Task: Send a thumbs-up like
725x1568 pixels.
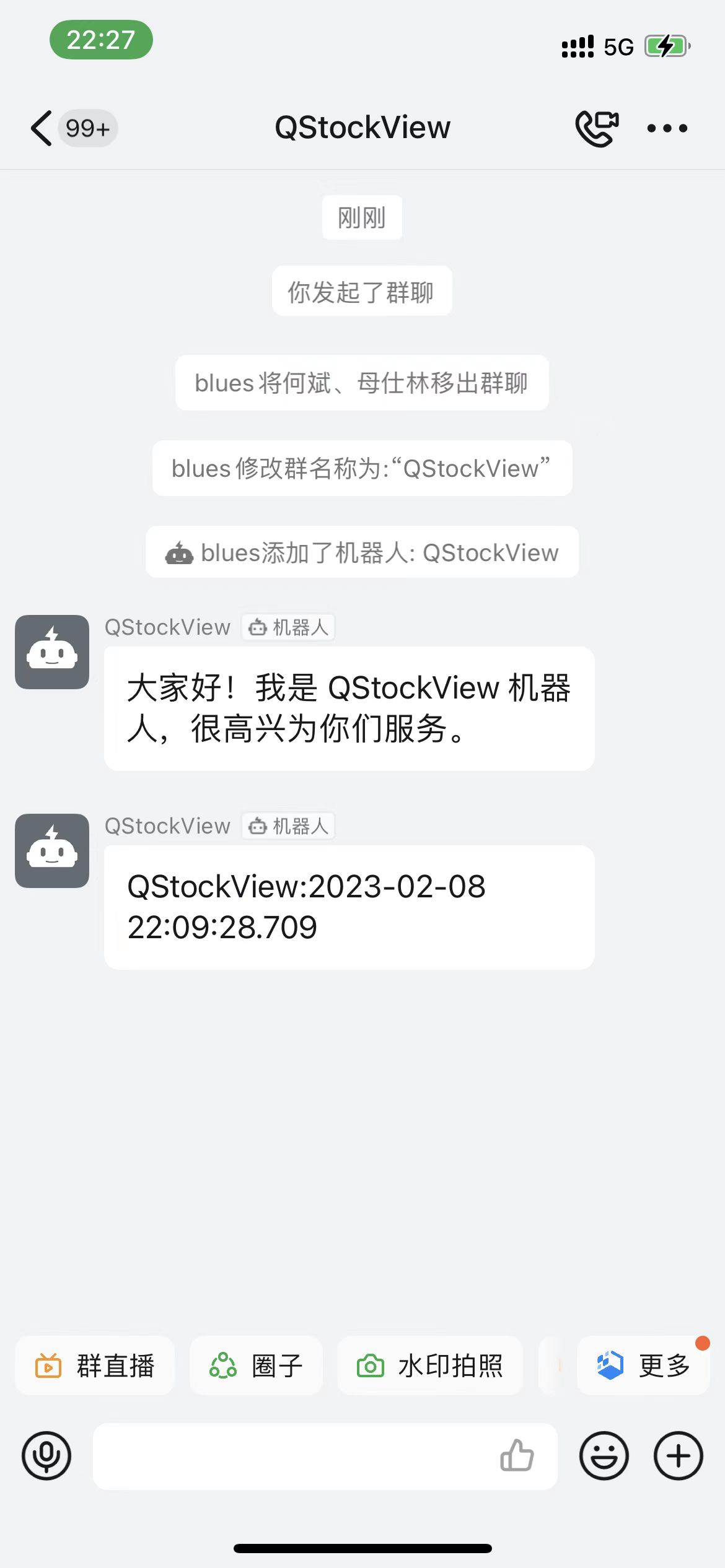Action: click(517, 1456)
